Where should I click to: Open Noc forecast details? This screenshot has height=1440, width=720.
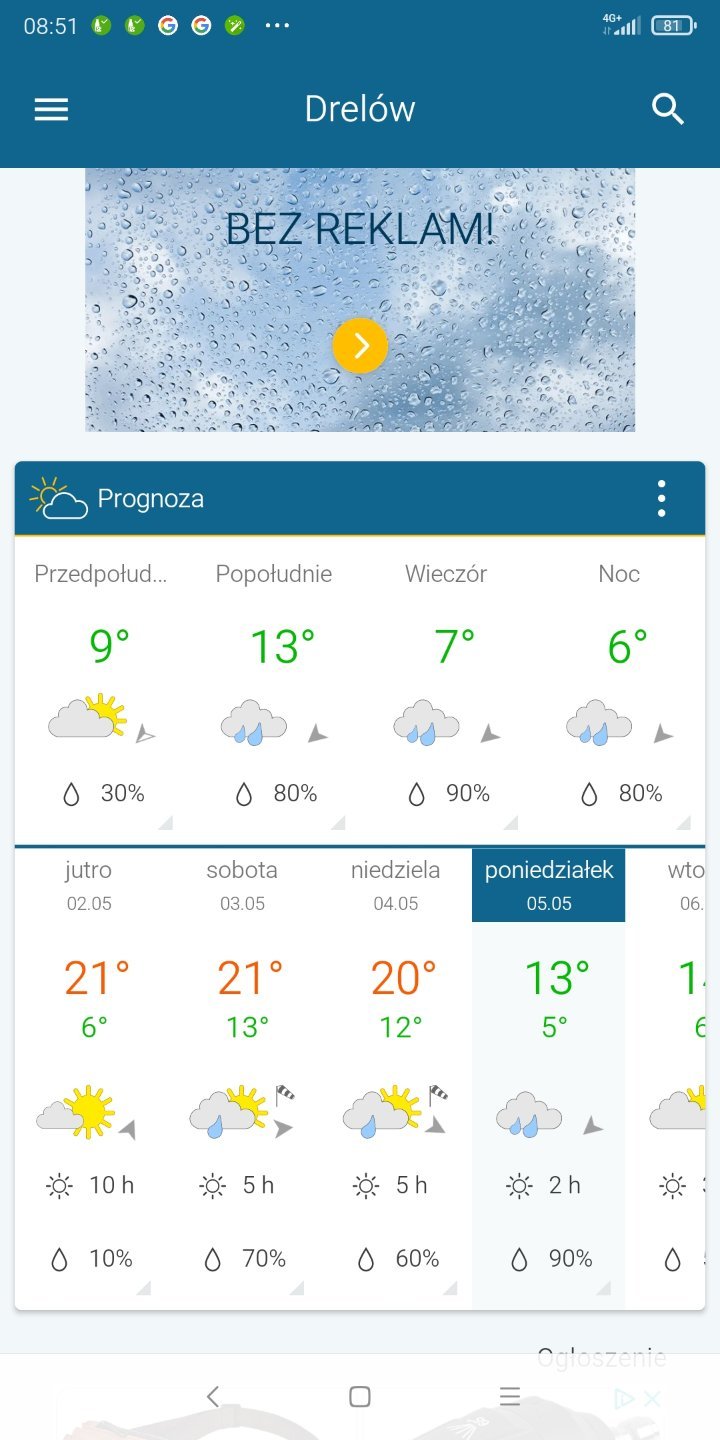(x=619, y=690)
